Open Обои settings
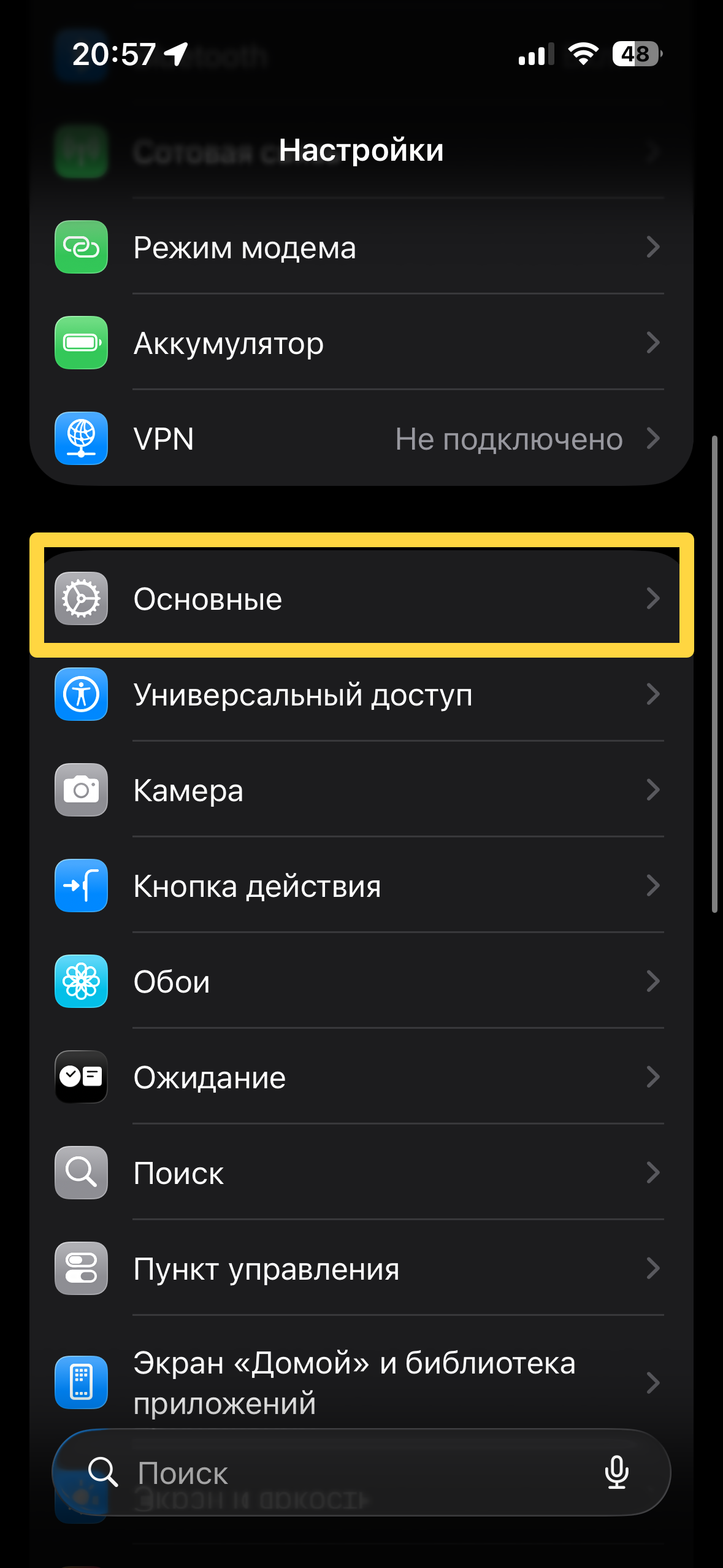Viewport: 723px width, 1568px height. pos(361,982)
